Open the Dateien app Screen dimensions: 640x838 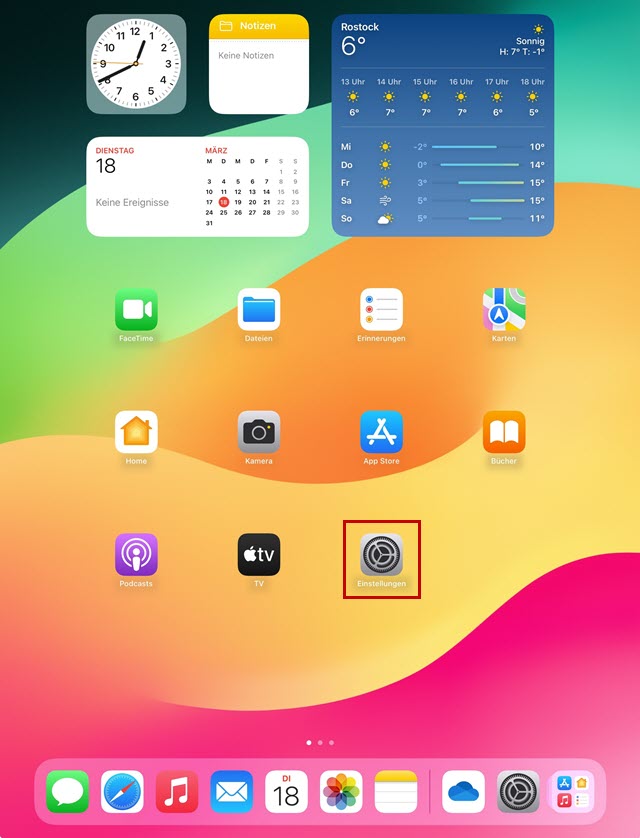[259, 311]
